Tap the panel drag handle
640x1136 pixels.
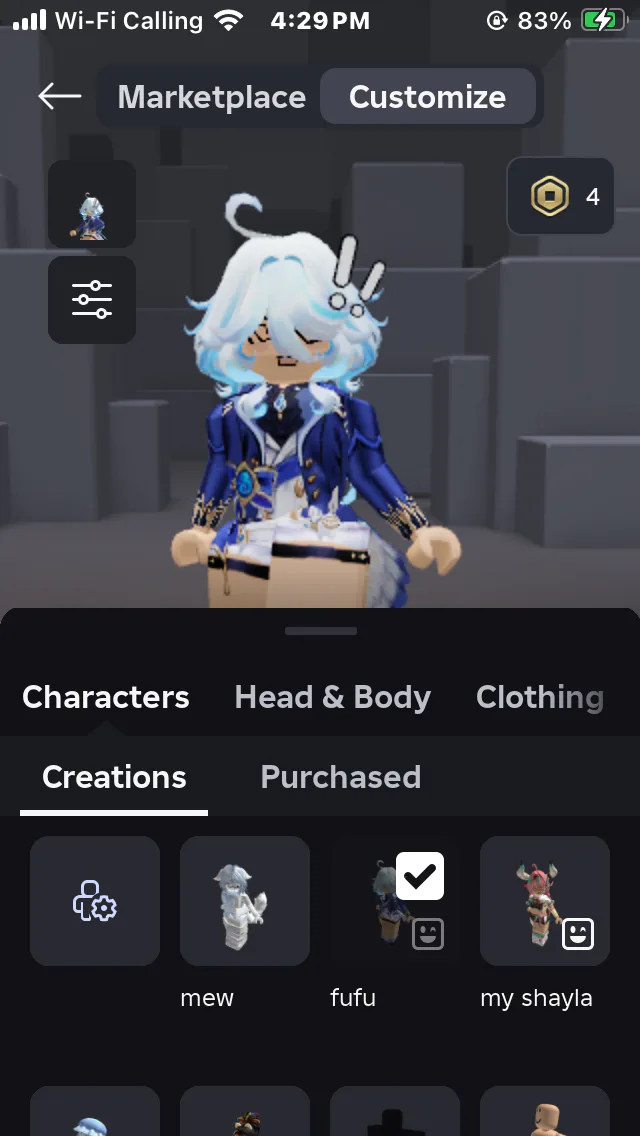[x=321, y=631]
